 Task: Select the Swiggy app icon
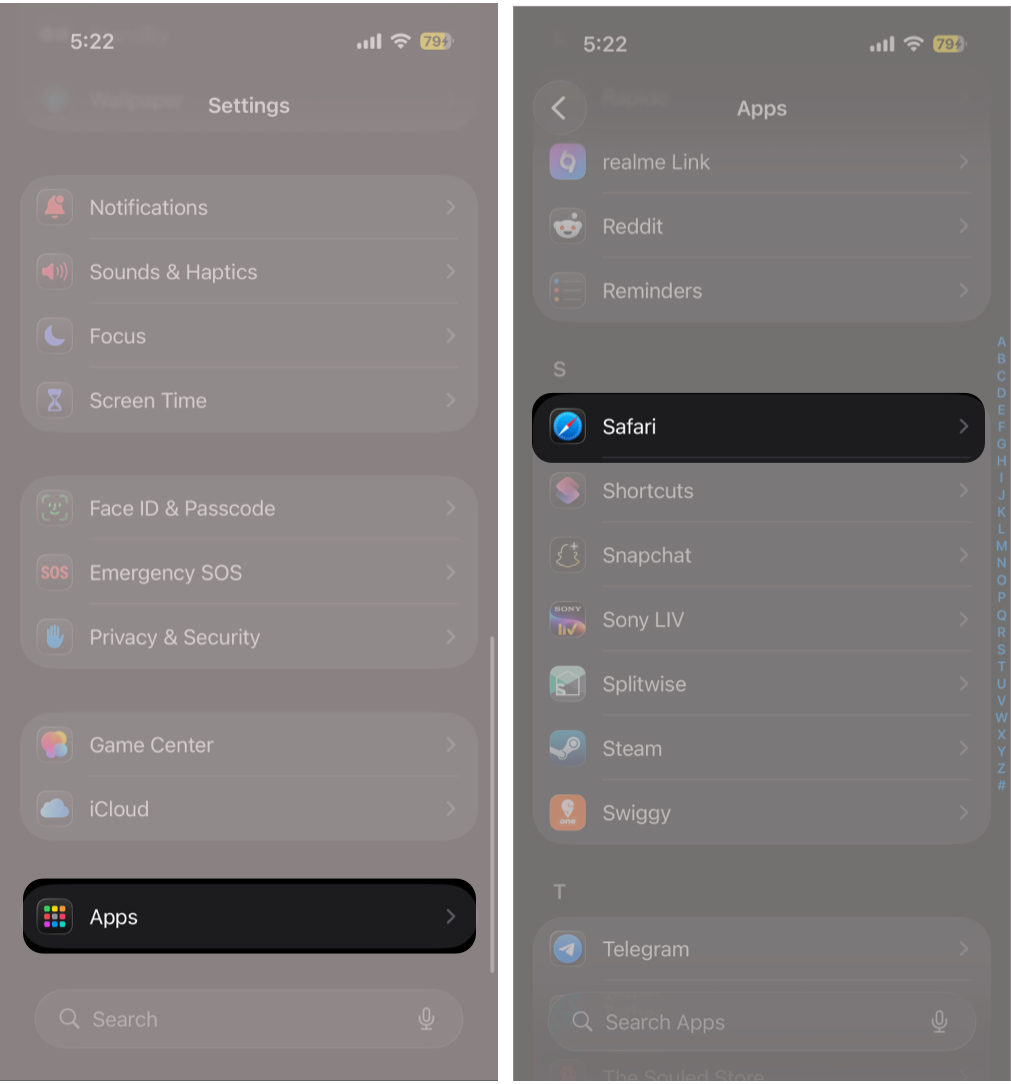point(567,812)
